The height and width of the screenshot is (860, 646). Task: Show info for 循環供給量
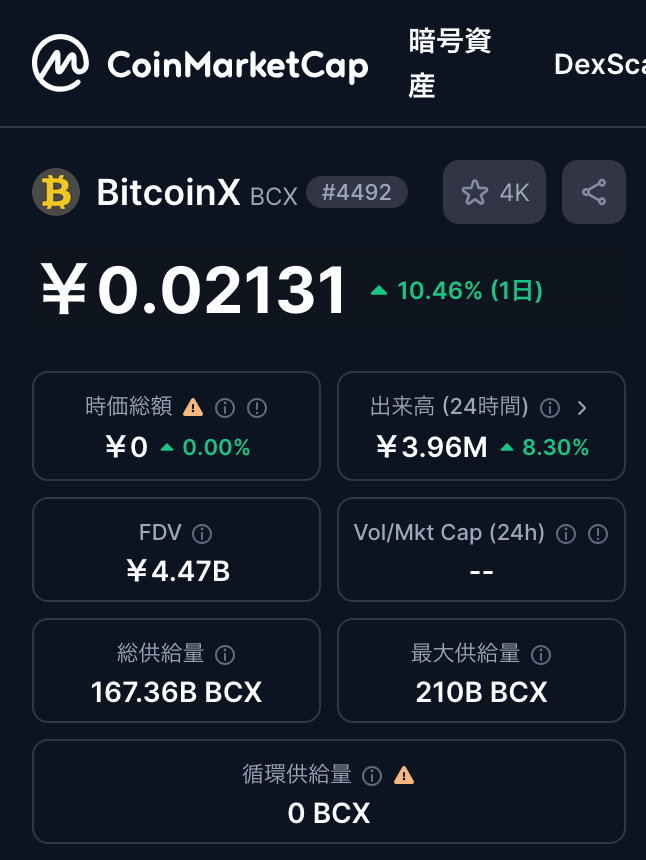click(372, 775)
